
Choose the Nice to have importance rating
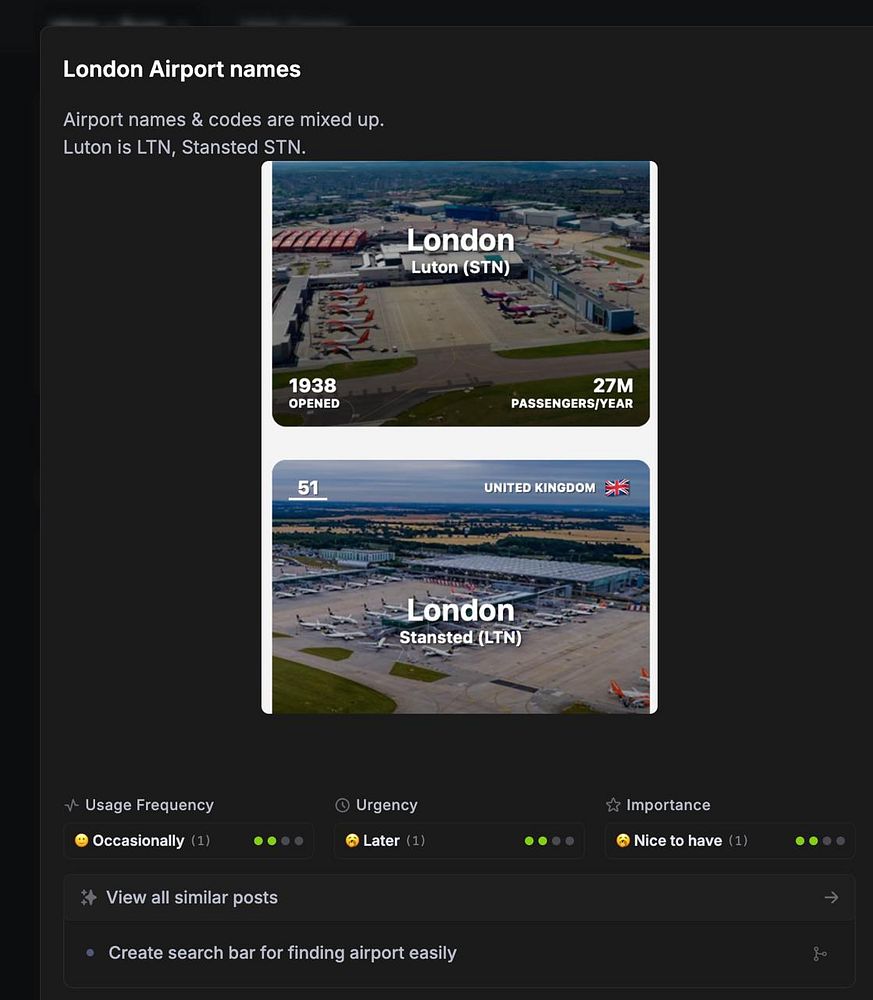tap(729, 841)
